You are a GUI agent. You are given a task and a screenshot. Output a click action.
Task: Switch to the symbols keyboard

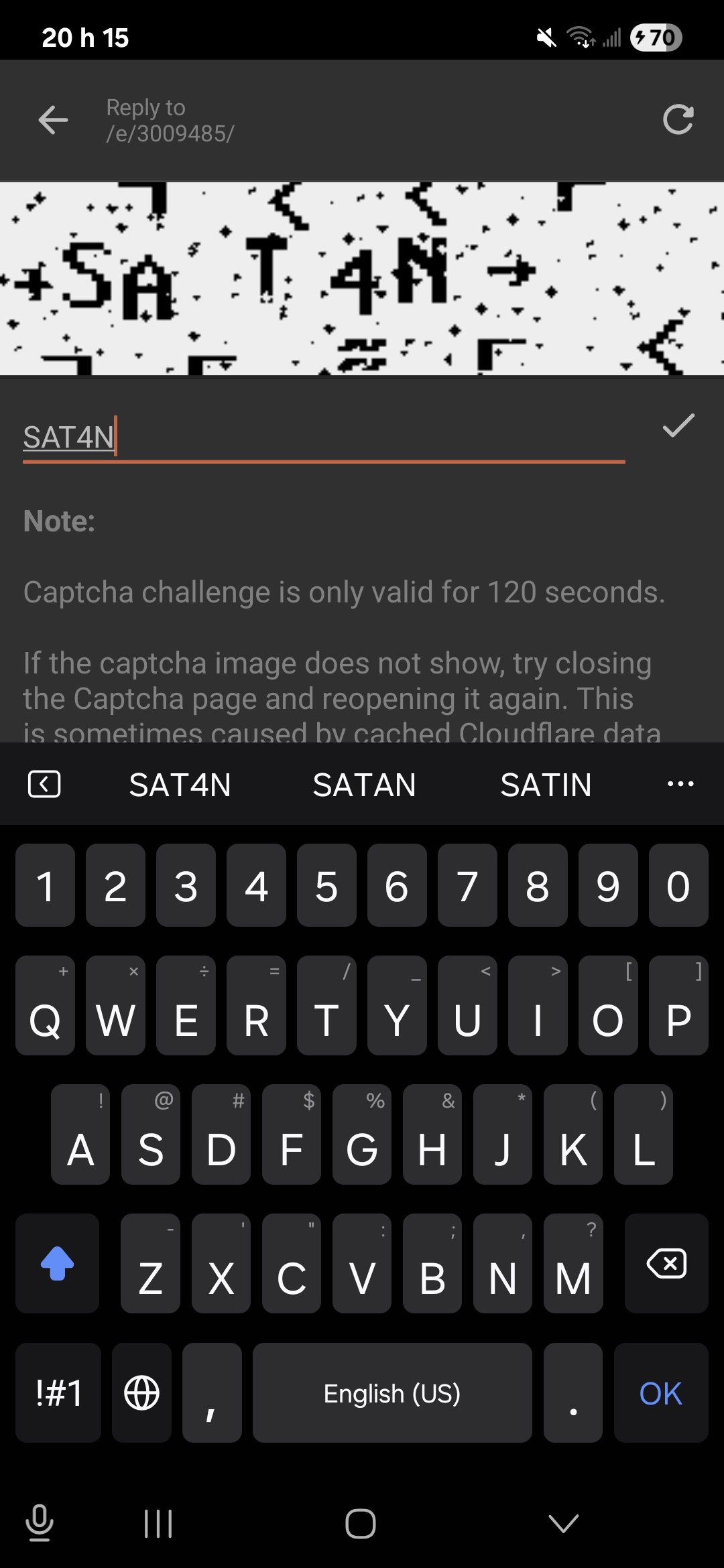[x=58, y=1394]
